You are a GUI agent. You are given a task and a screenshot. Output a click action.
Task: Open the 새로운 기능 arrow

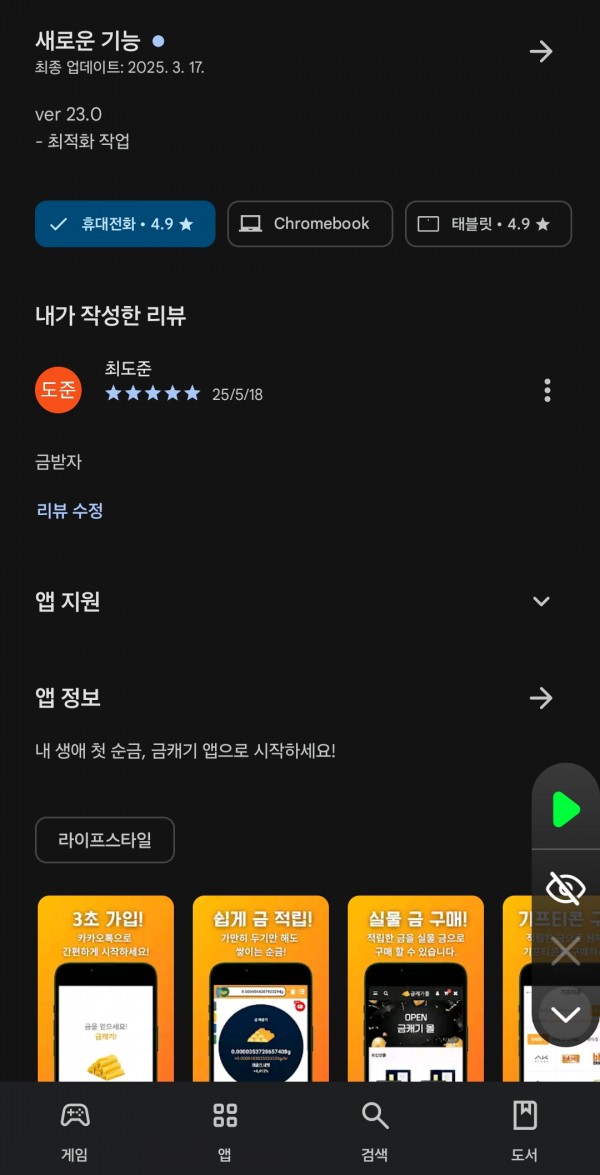pos(540,52)
